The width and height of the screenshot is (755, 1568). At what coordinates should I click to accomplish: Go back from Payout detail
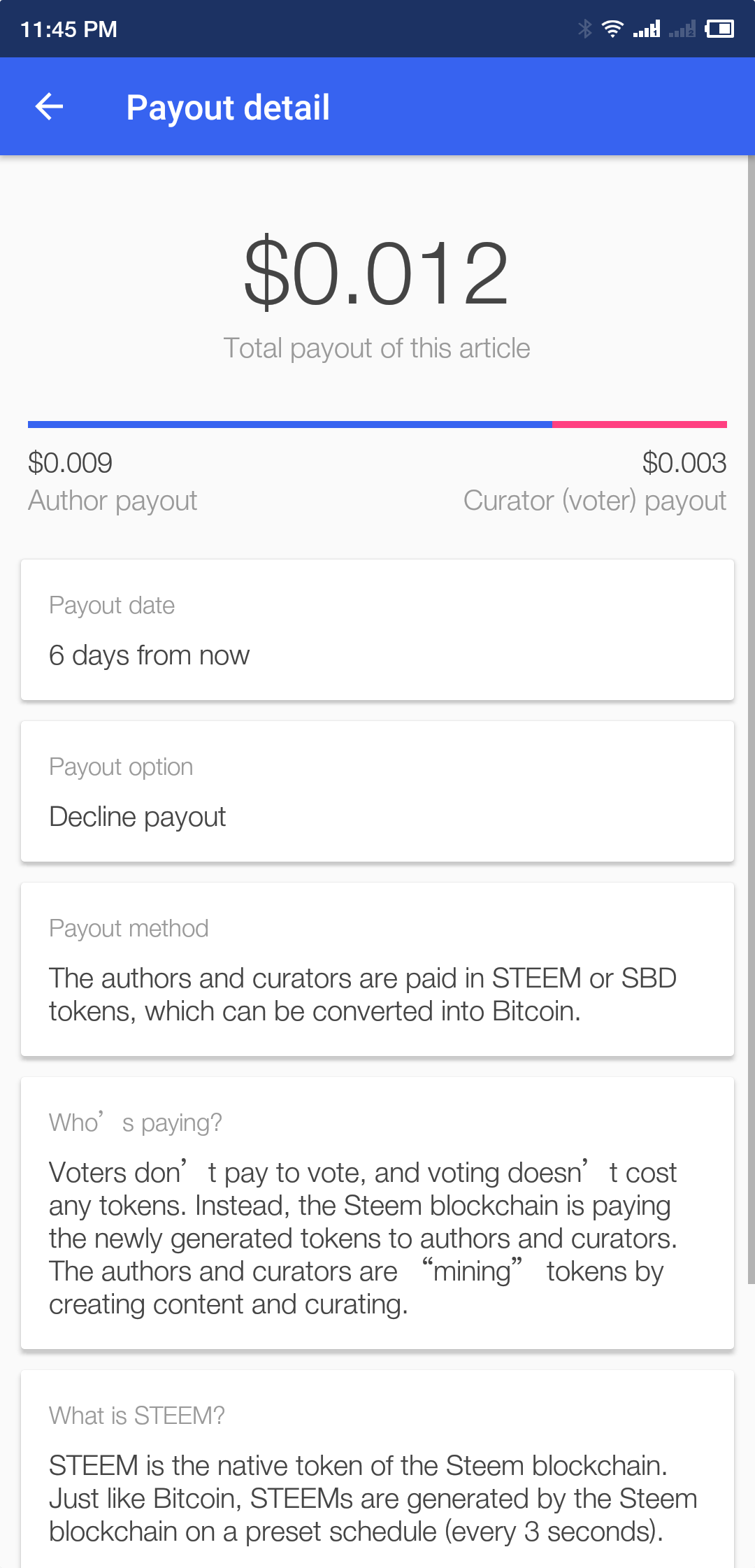click(49, 107)
